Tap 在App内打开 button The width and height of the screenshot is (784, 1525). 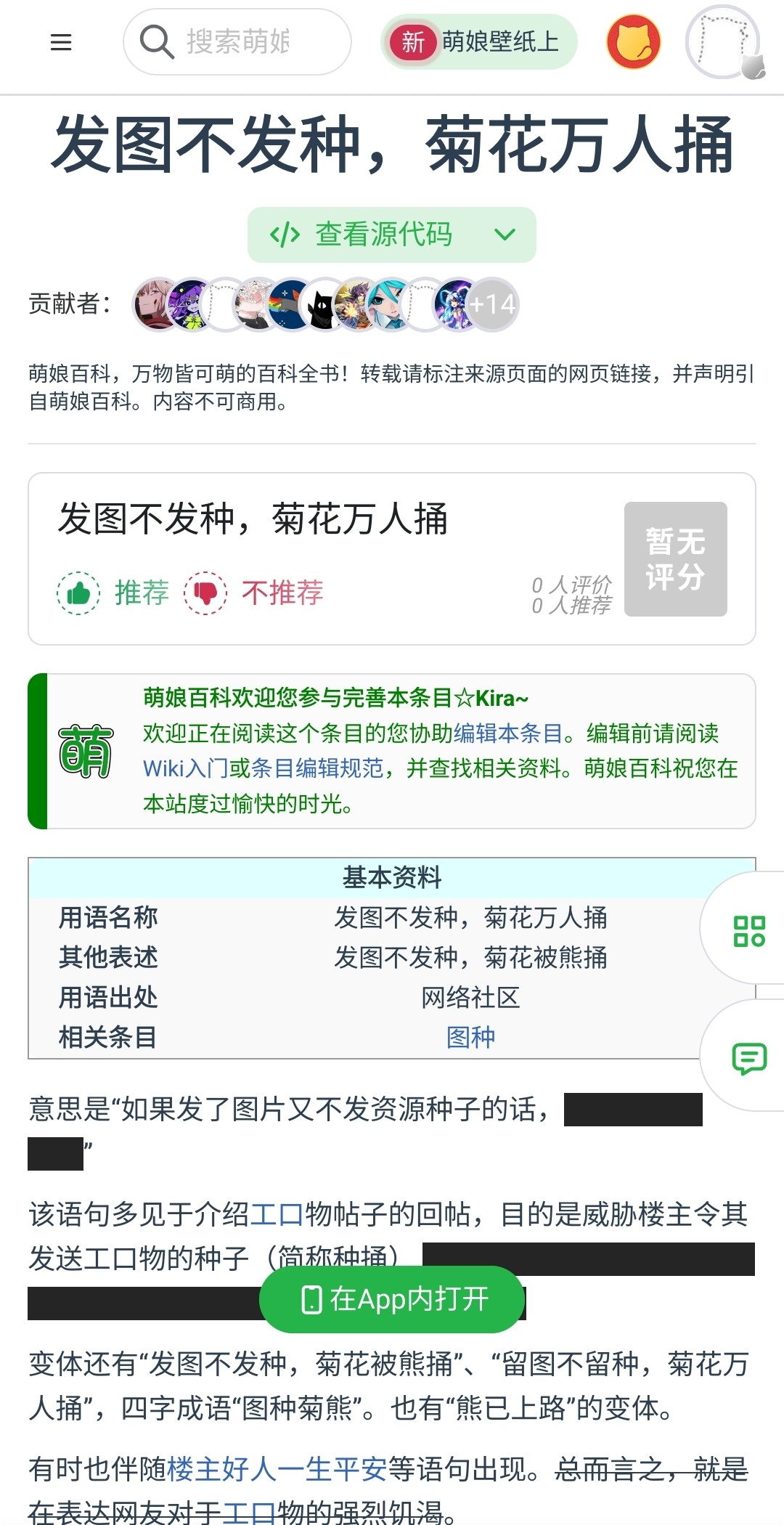[x=393, y=1299]
